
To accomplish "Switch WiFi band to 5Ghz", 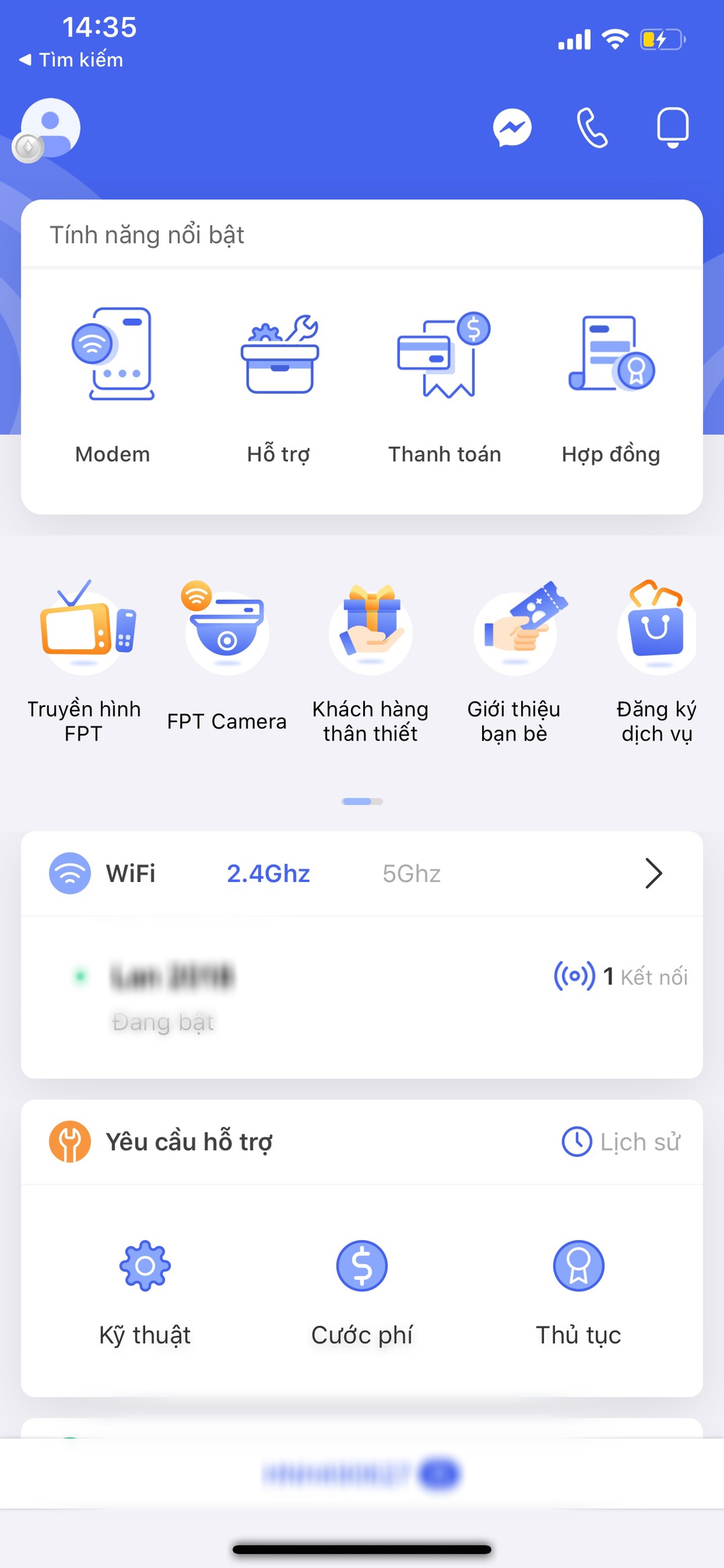I will click(411, 873).
